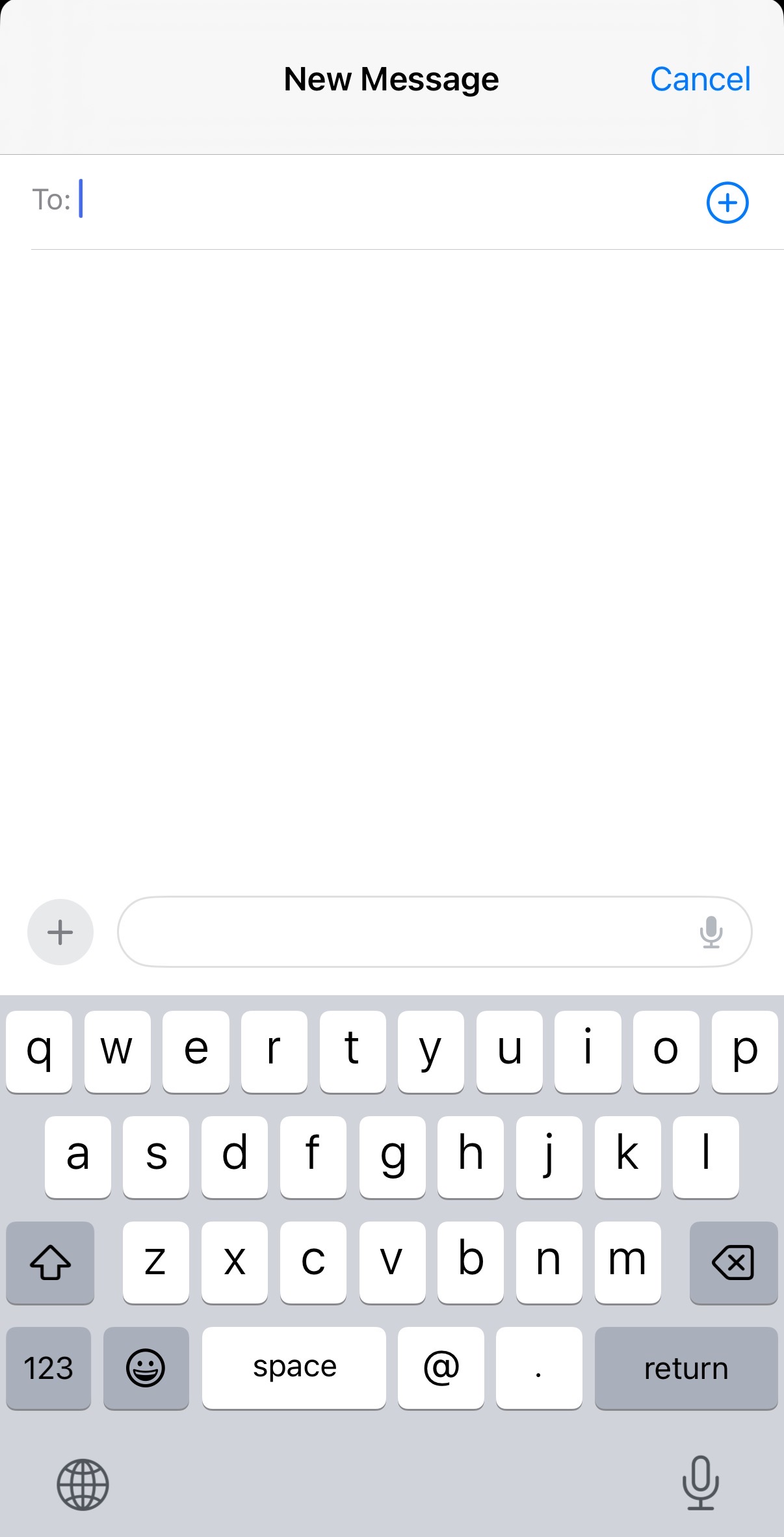Tap the plus icon to add recipient
Screen dimensions: 784x1537
(727, 203)
